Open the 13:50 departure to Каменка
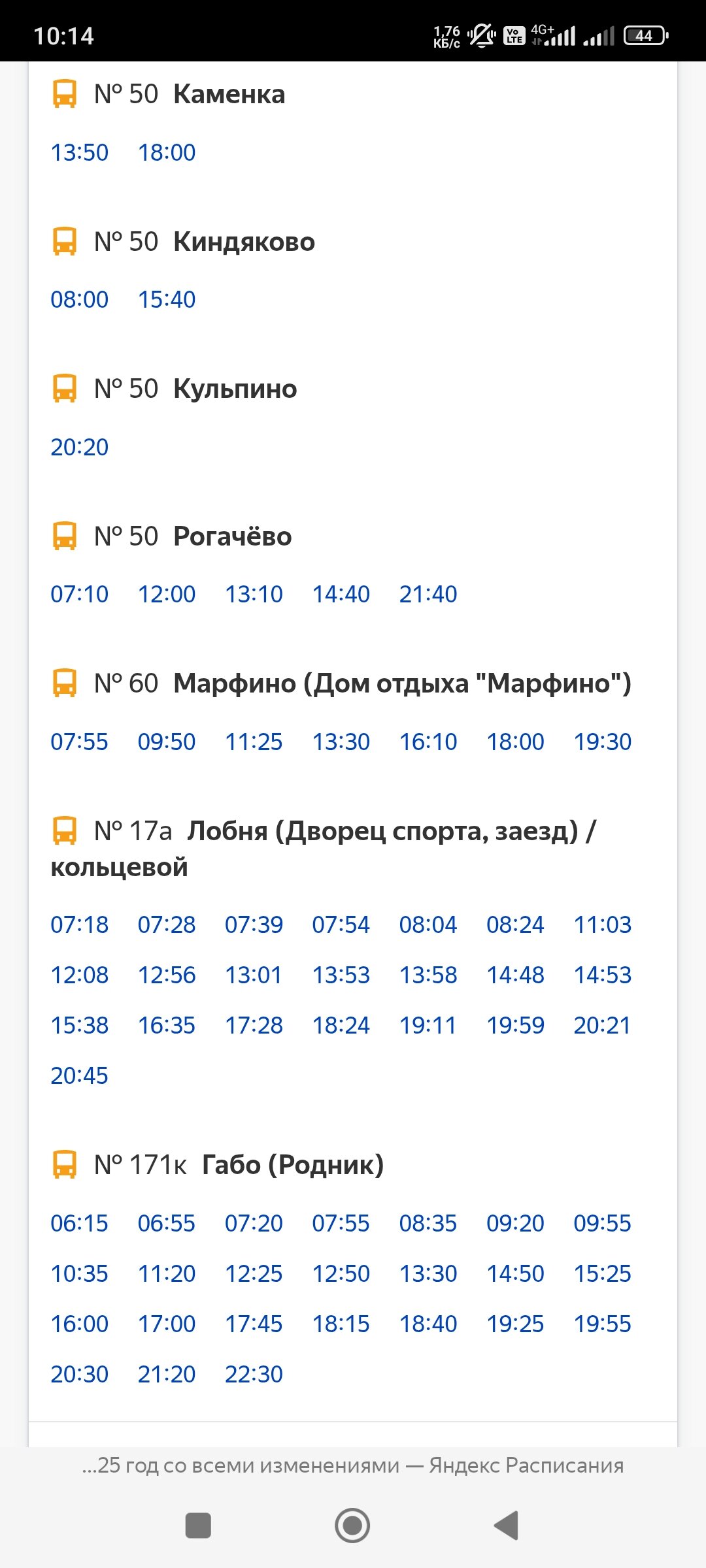The width and height of the screenshot is (706, 1568). [80, 152]
